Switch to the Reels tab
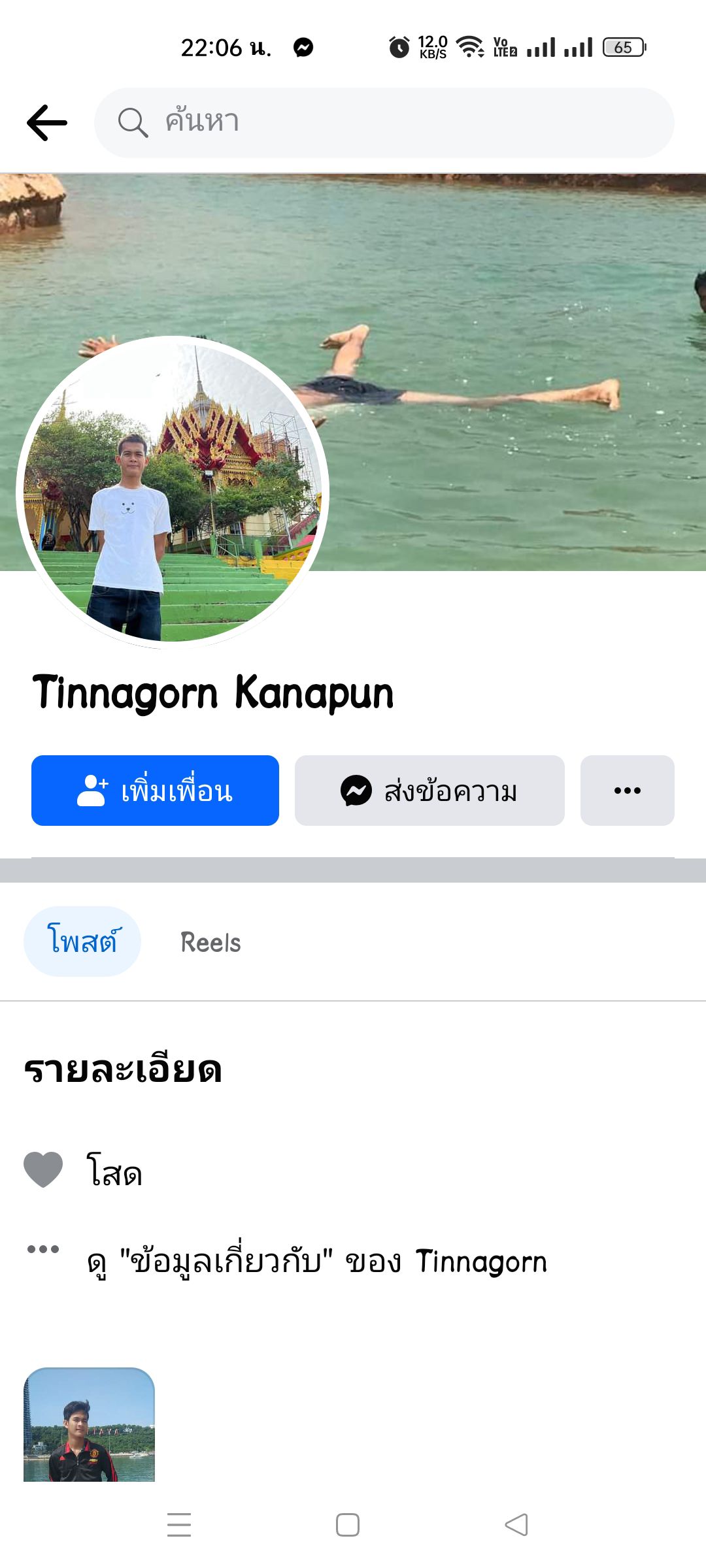 coord(210,942)
